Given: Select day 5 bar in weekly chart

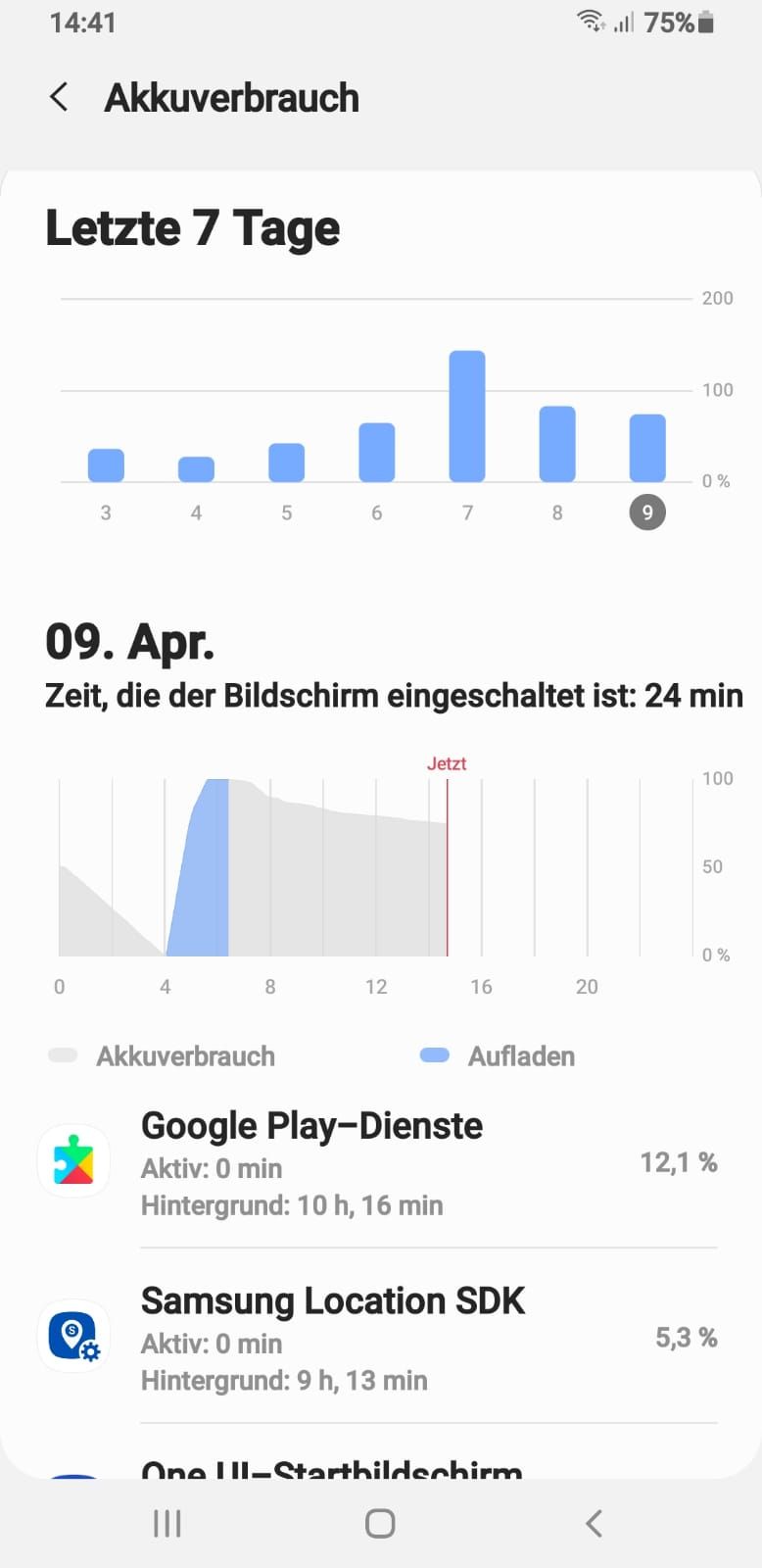Looking at the screenshot, I should tap(286, 463).
